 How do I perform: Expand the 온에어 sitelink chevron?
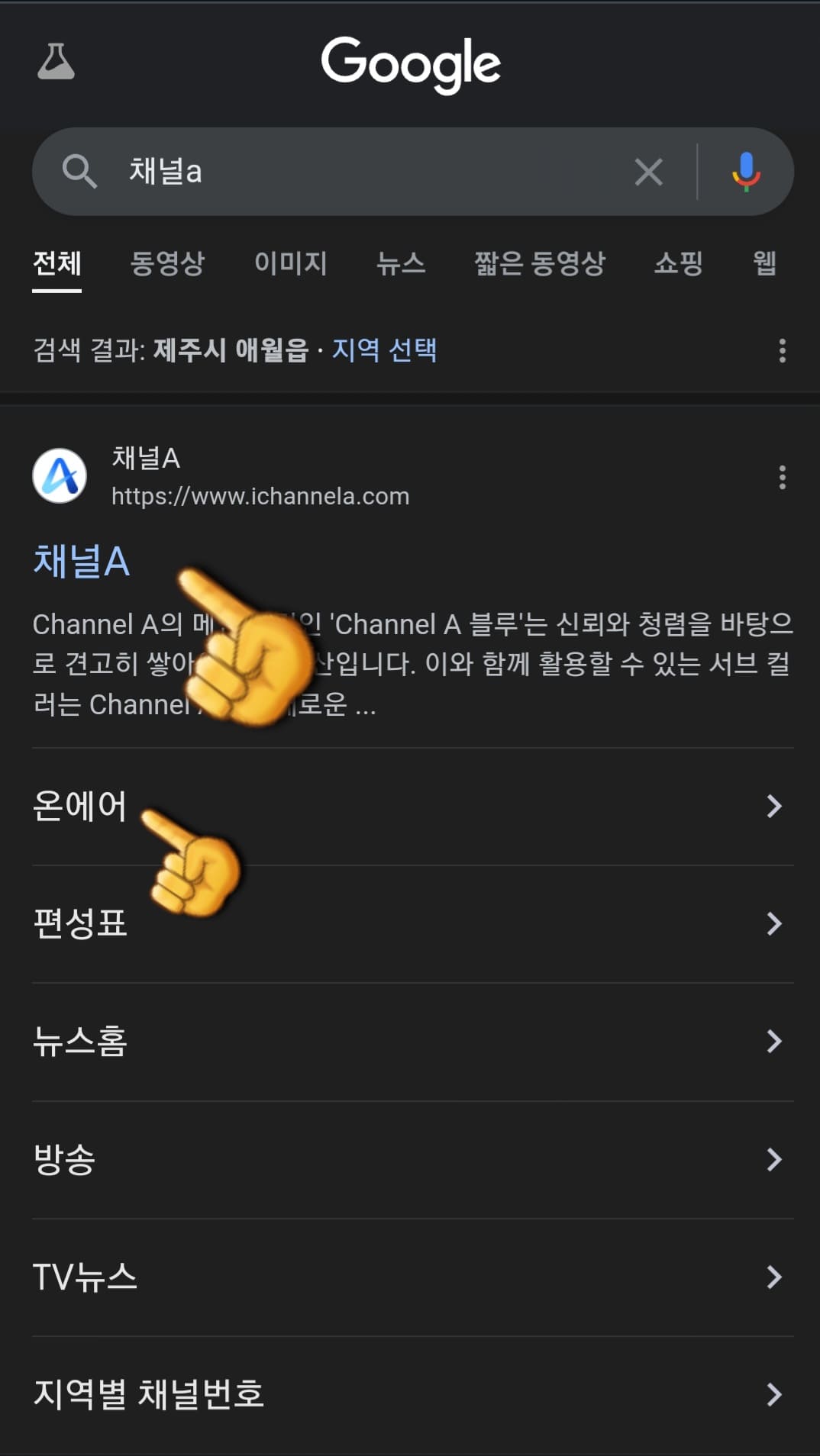click(x=776, y=805)
